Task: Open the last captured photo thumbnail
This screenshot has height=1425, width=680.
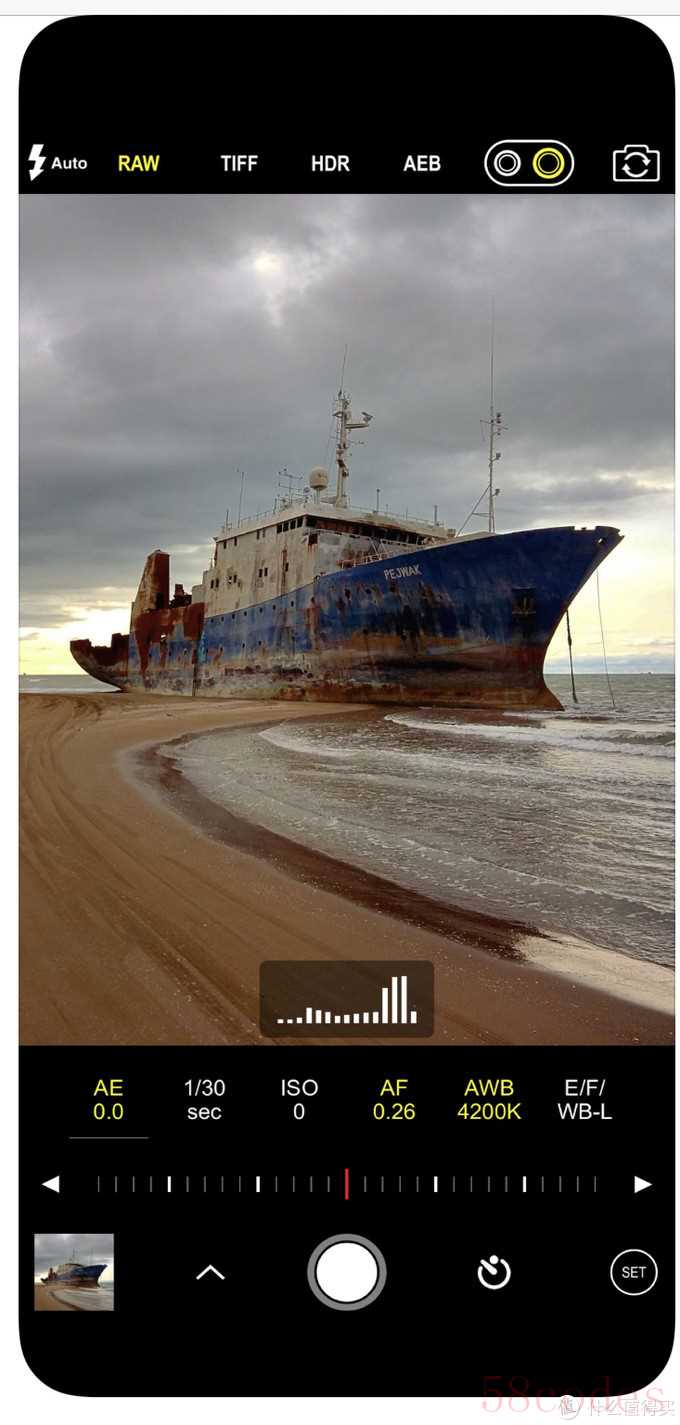Action: pyautogui.click(x=74, y=1272)
